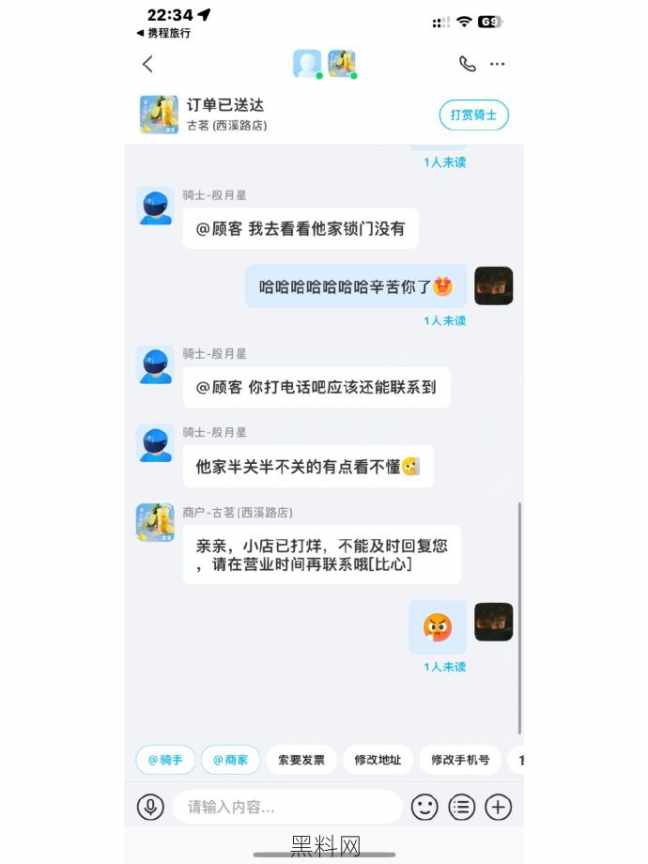Screen dimensions: 648x864
Task: Focus the 请输入内容 message field
Action: click(x=285, y=807)
